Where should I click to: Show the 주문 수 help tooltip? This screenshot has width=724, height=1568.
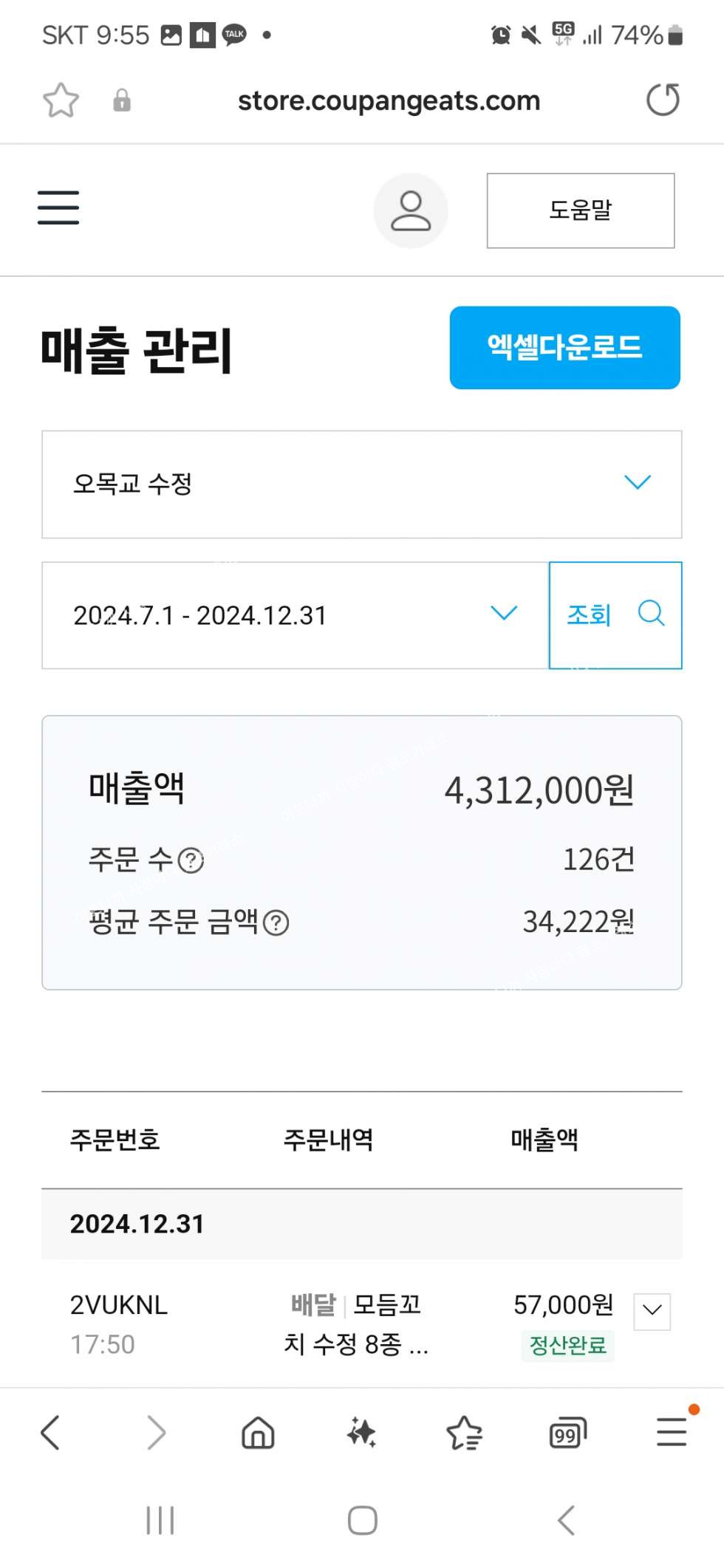pyautogui.click(x=191, y=860)
